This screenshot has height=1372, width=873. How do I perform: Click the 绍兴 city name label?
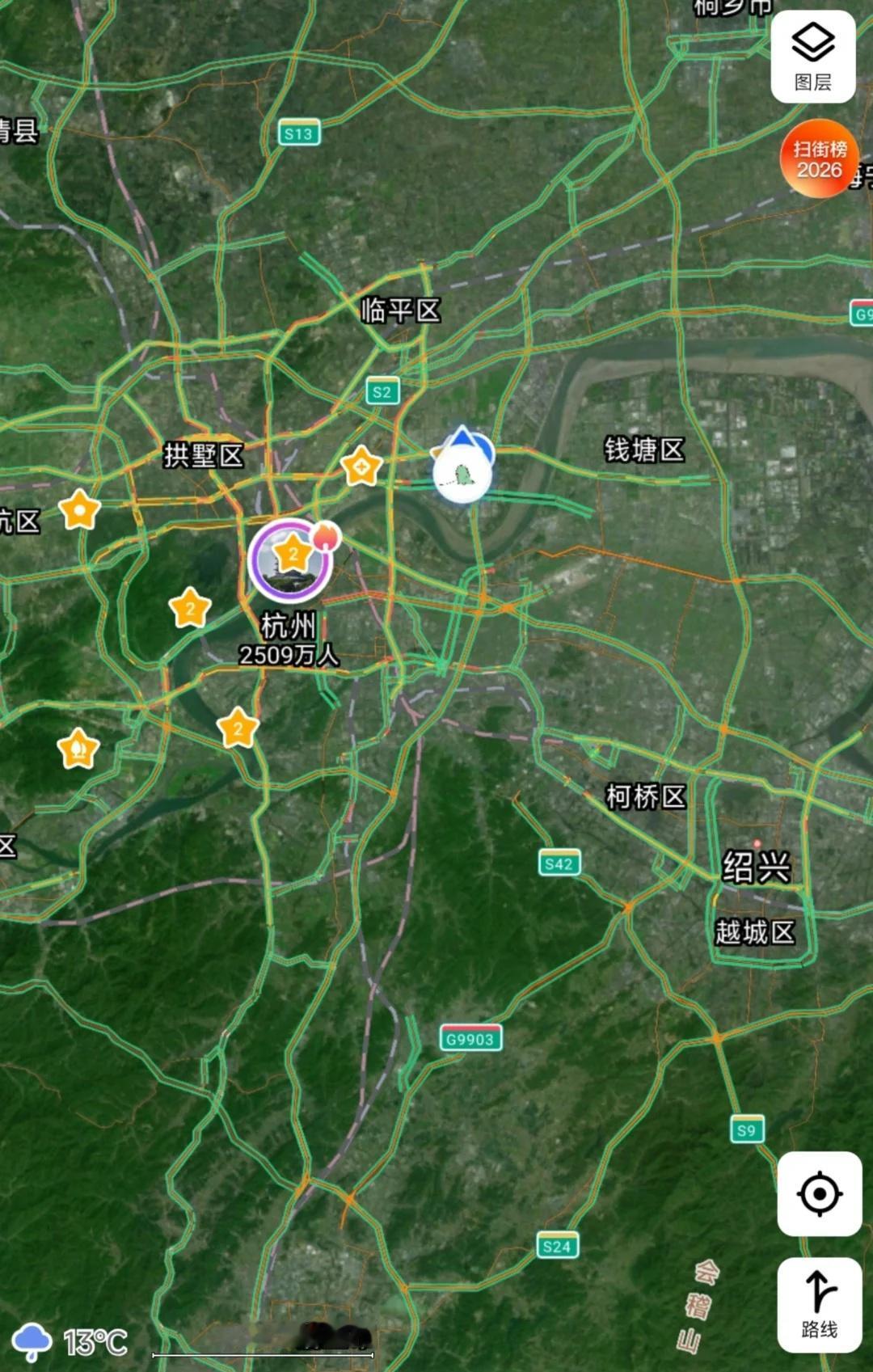pos(757,868)
